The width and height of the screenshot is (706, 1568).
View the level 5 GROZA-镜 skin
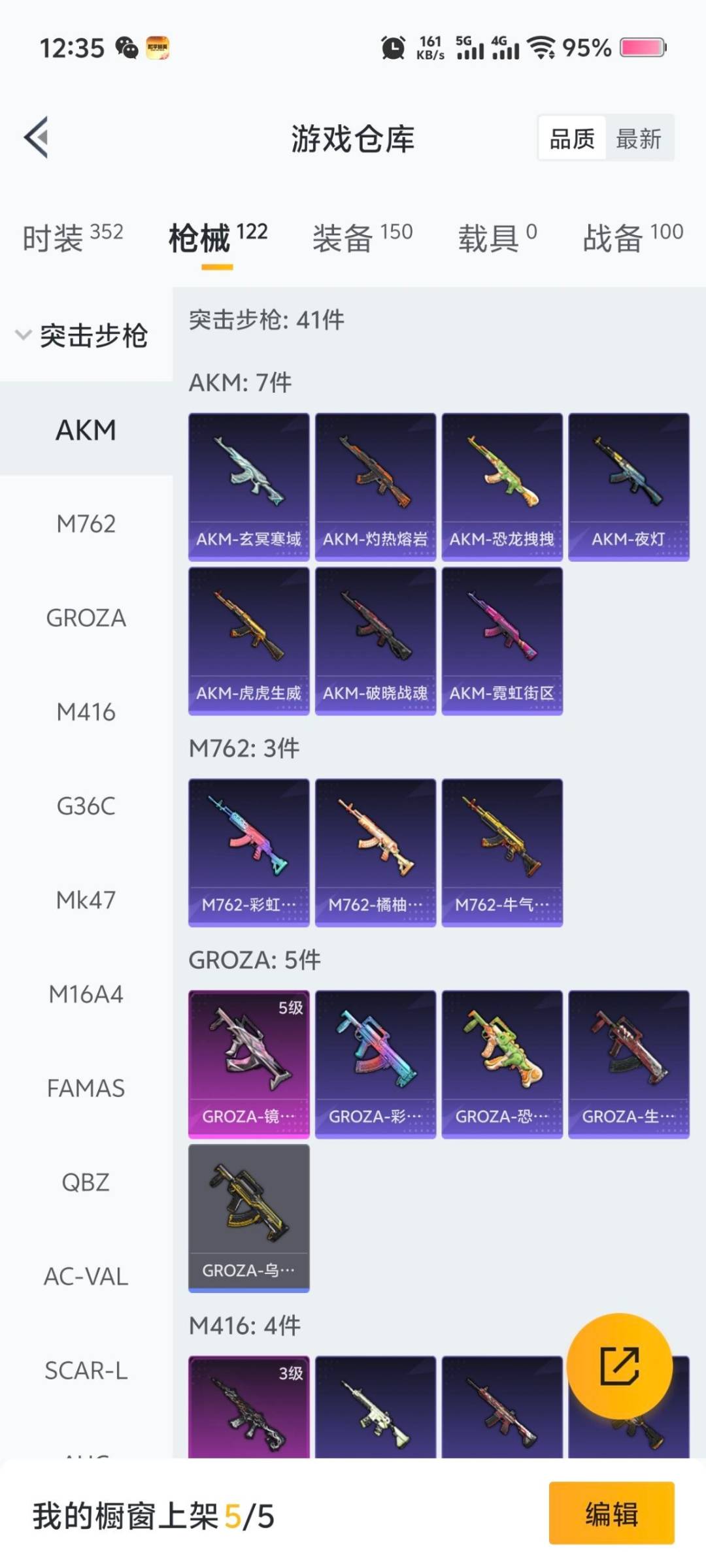coord(248,1064)
